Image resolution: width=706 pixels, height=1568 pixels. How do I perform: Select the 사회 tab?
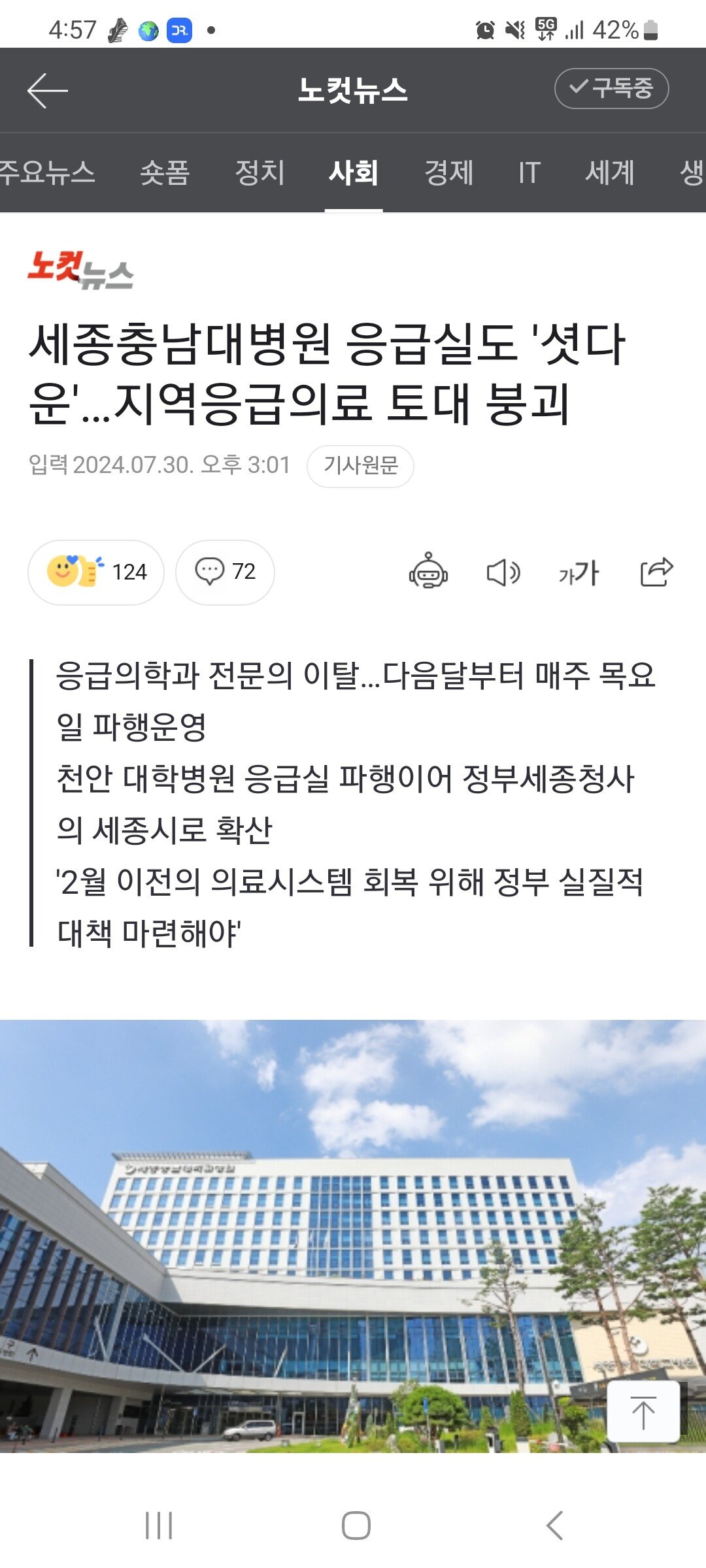coord(354,172)
